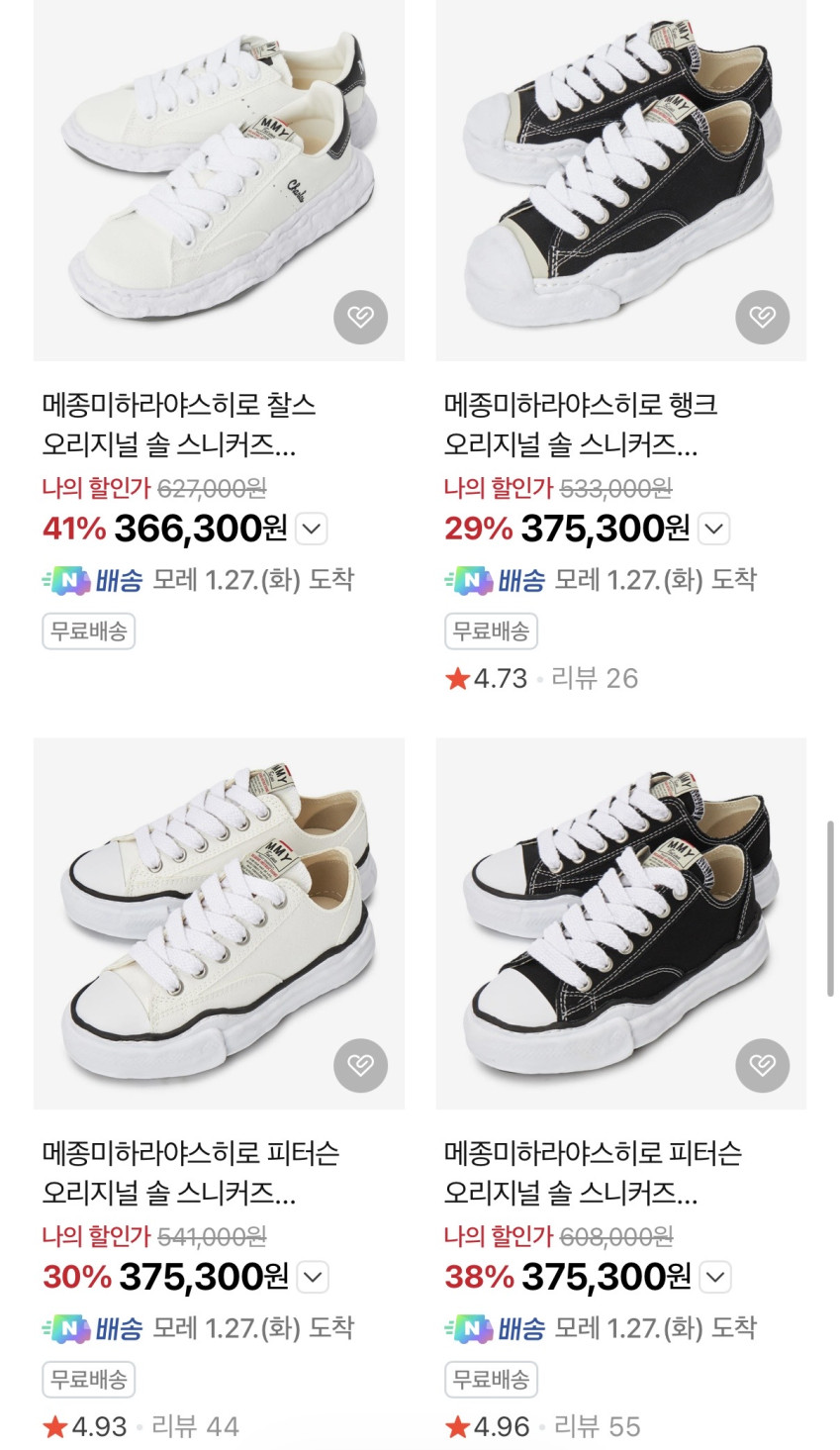This screenshot has width=840, height=1450.
Task: Save the black 피터슨 sneaker to wishlist
Action: [762, 1065]
